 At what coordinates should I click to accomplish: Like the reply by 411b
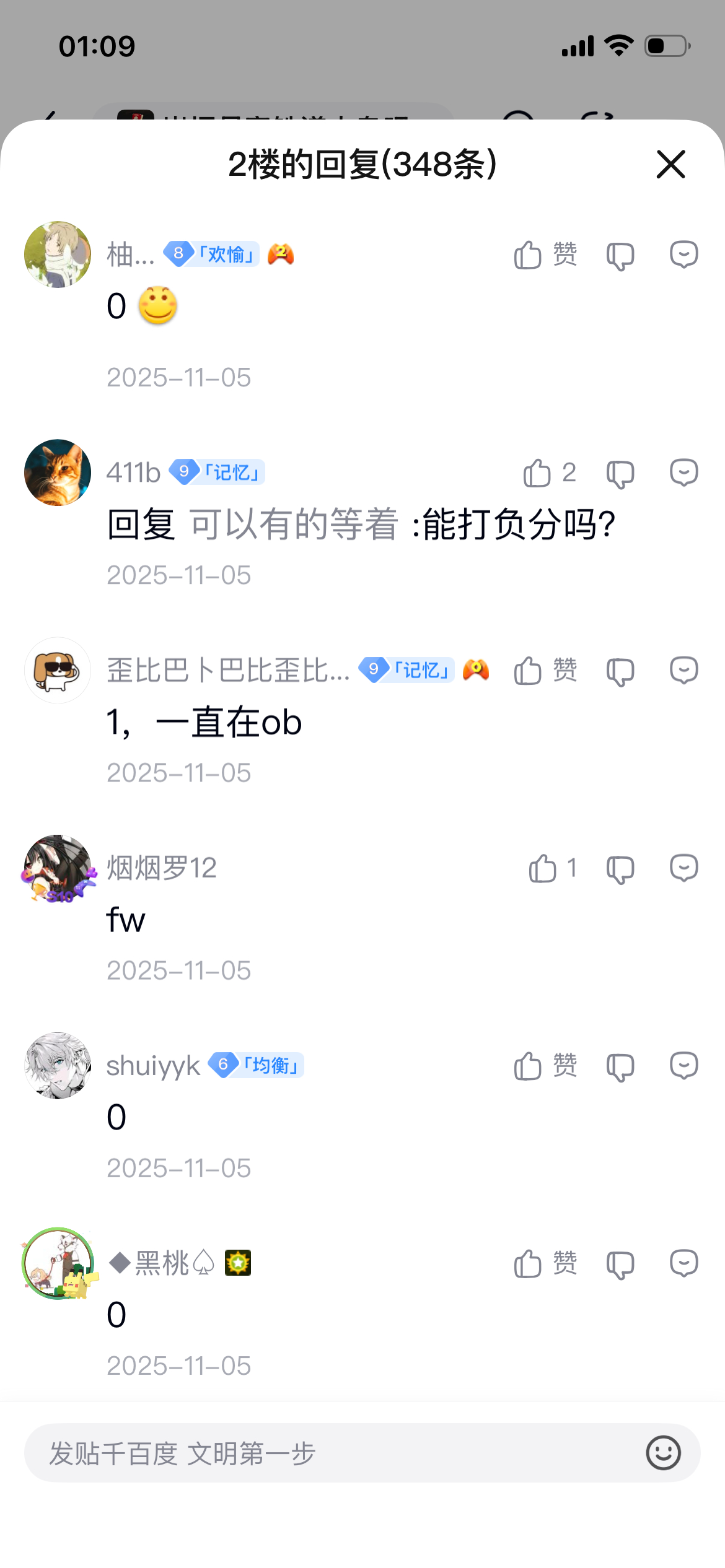pyautogui.click(x=550, y=474)
